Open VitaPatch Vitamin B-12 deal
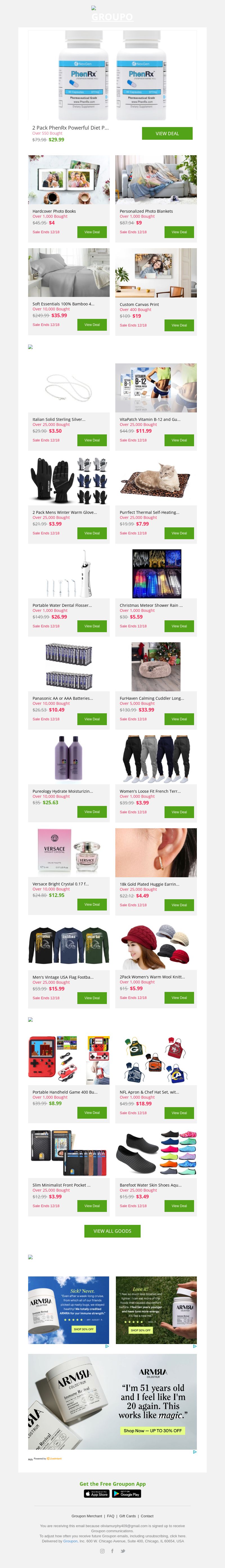225x1568 pixels. click(x=179, y=440)
